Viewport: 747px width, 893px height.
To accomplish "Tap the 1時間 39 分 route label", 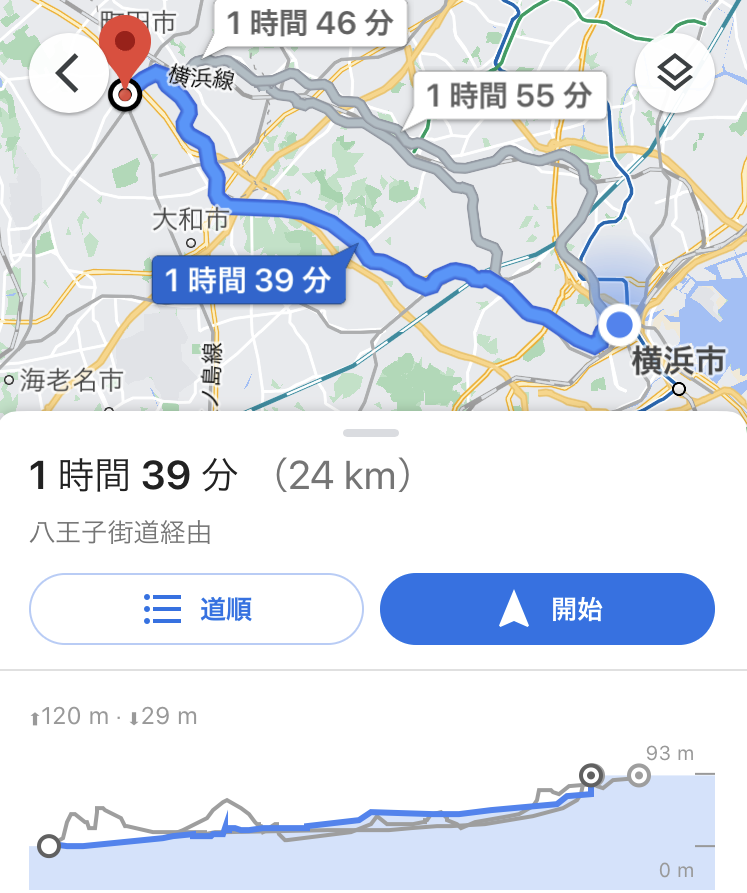I will pyautogui.click(x=247, y=281).
